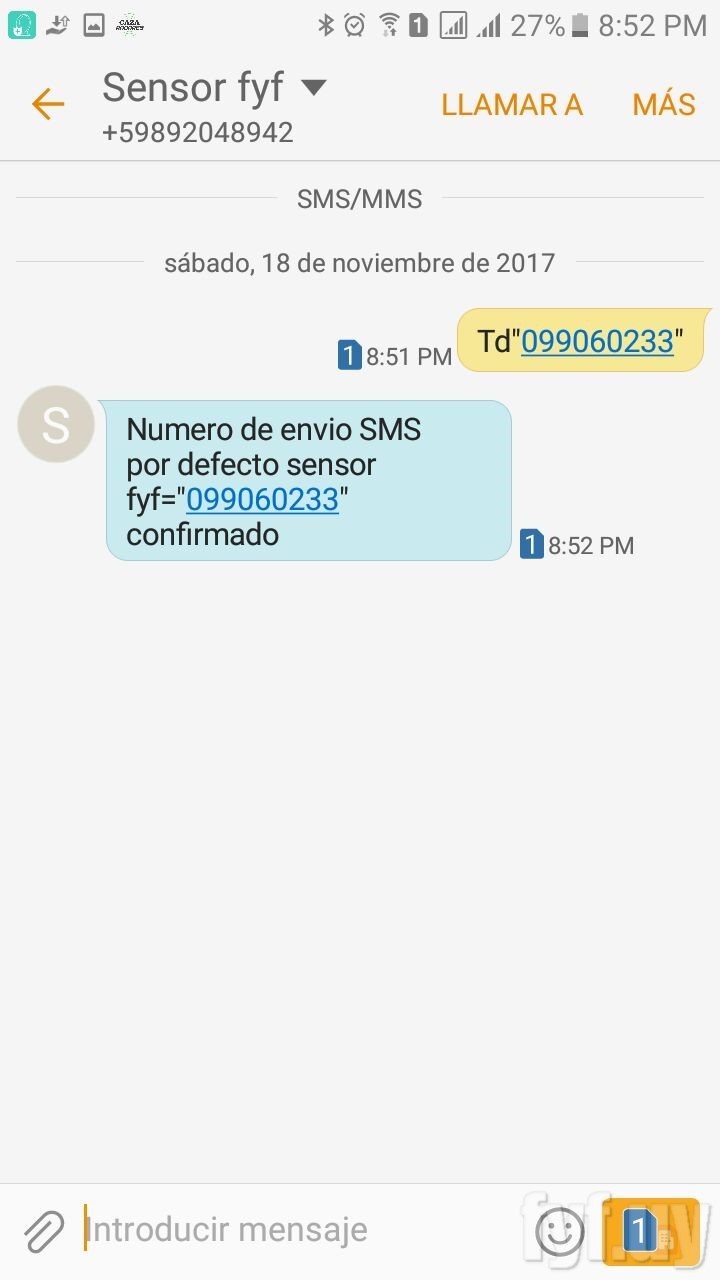Screen dimensions: 720x1280
Task: Send the message using SIM 1
Action: coord(650,1230)
